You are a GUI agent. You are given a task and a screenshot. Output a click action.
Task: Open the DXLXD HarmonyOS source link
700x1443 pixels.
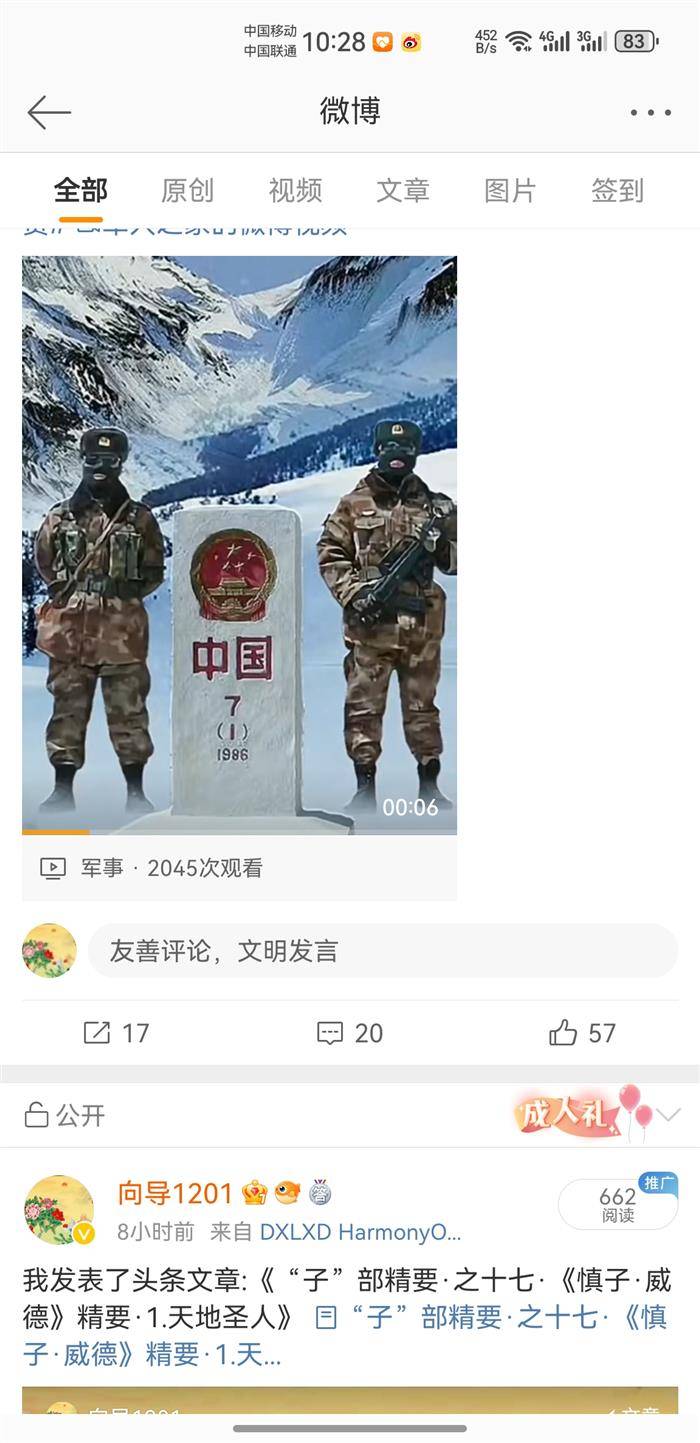point(360,1232)
